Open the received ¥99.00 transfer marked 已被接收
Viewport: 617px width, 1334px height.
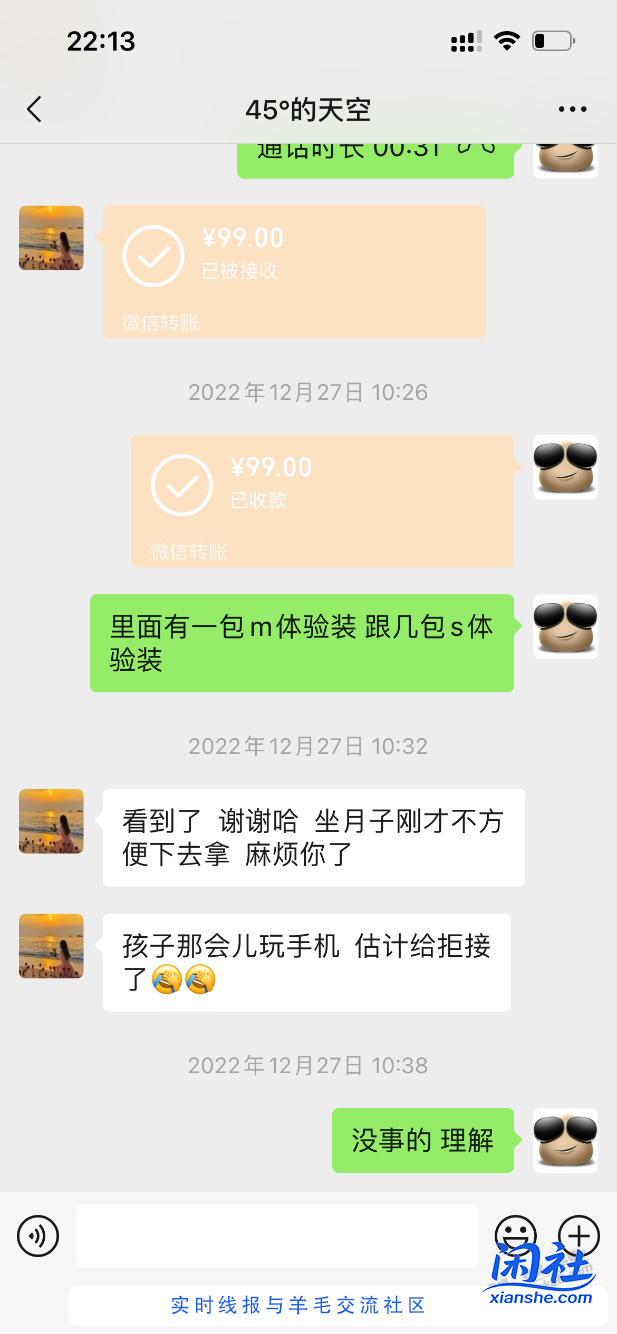(294, 271)
